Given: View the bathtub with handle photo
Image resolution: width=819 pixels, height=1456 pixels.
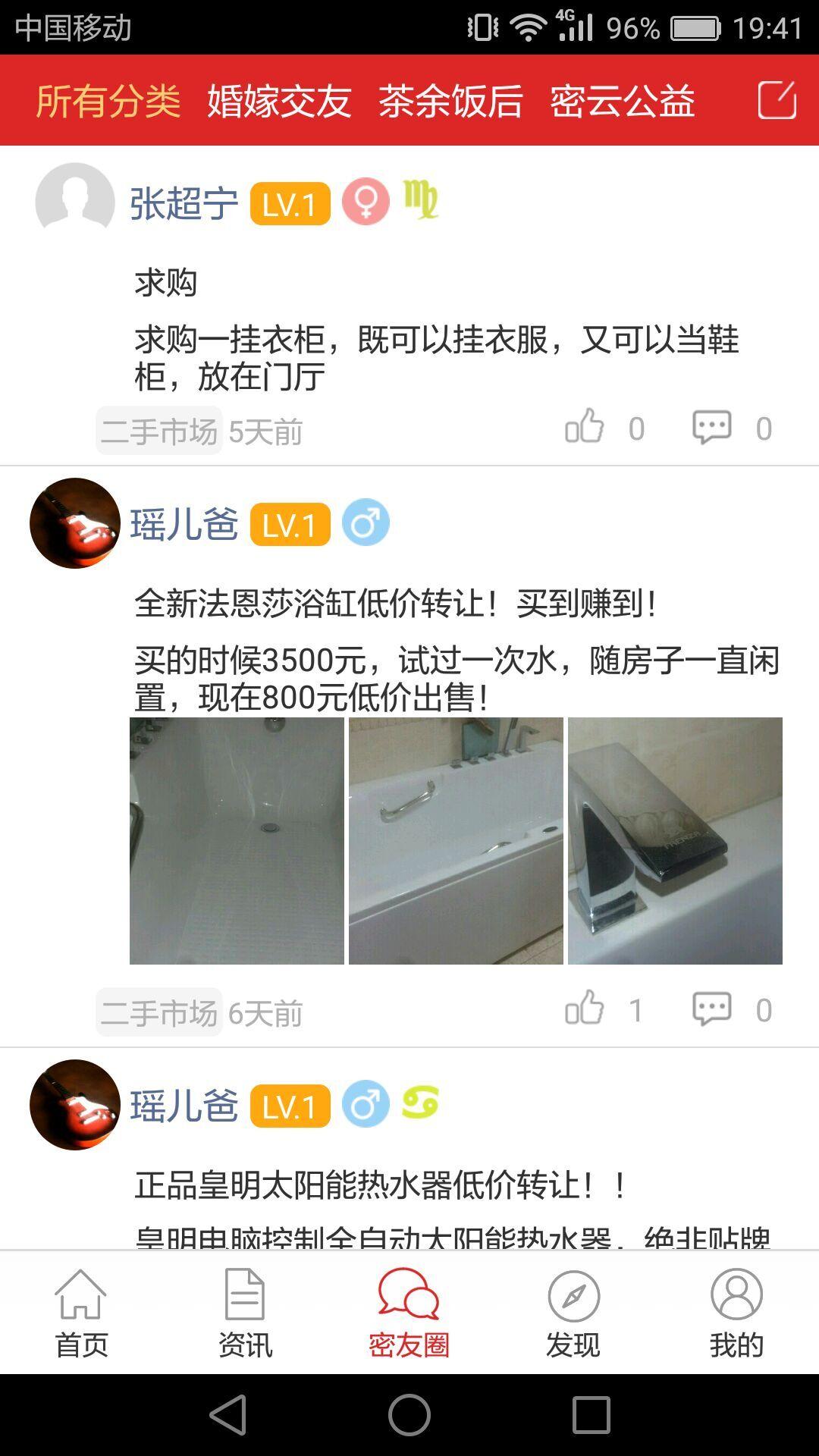Looking at the screenshot, I should coord(456,840).
